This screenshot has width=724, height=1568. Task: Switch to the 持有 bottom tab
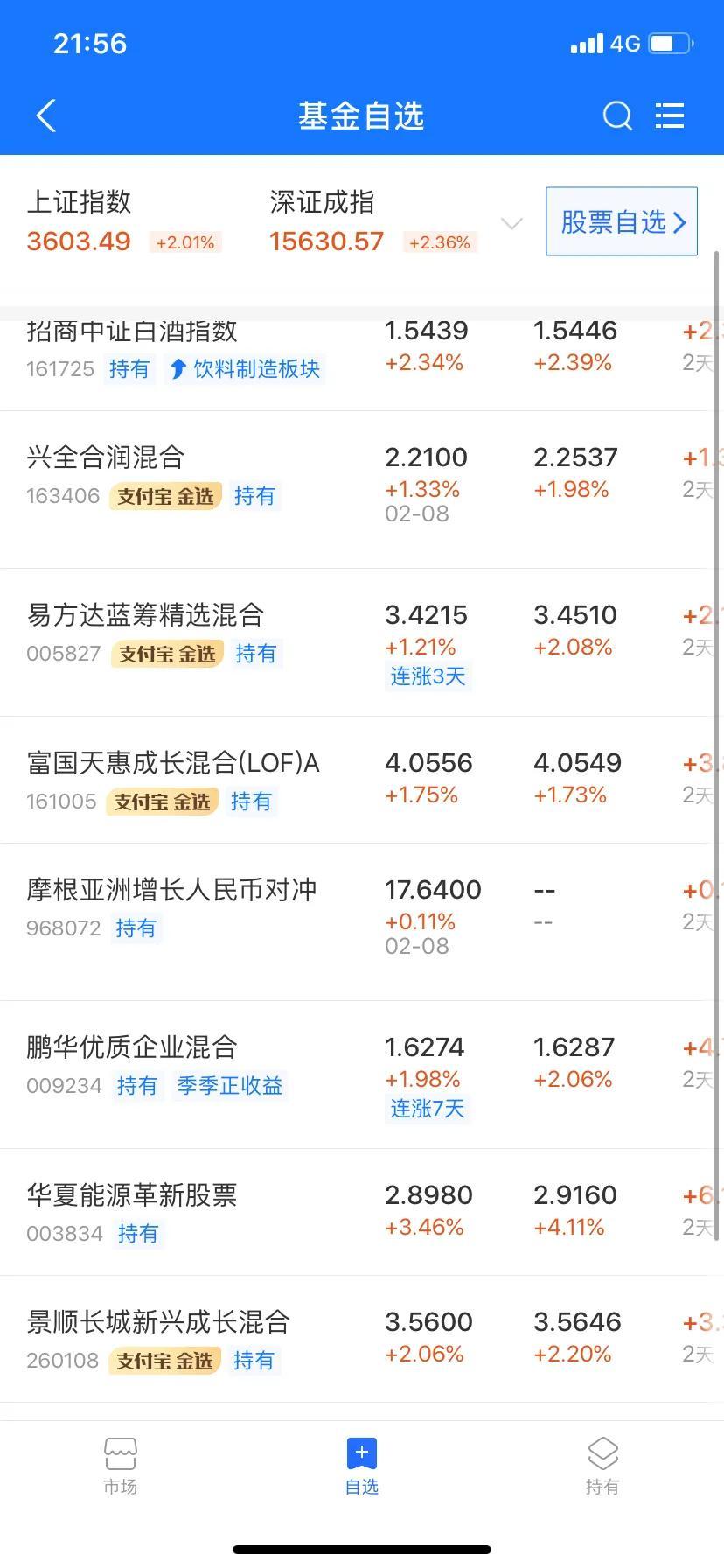pos(602,1466)
